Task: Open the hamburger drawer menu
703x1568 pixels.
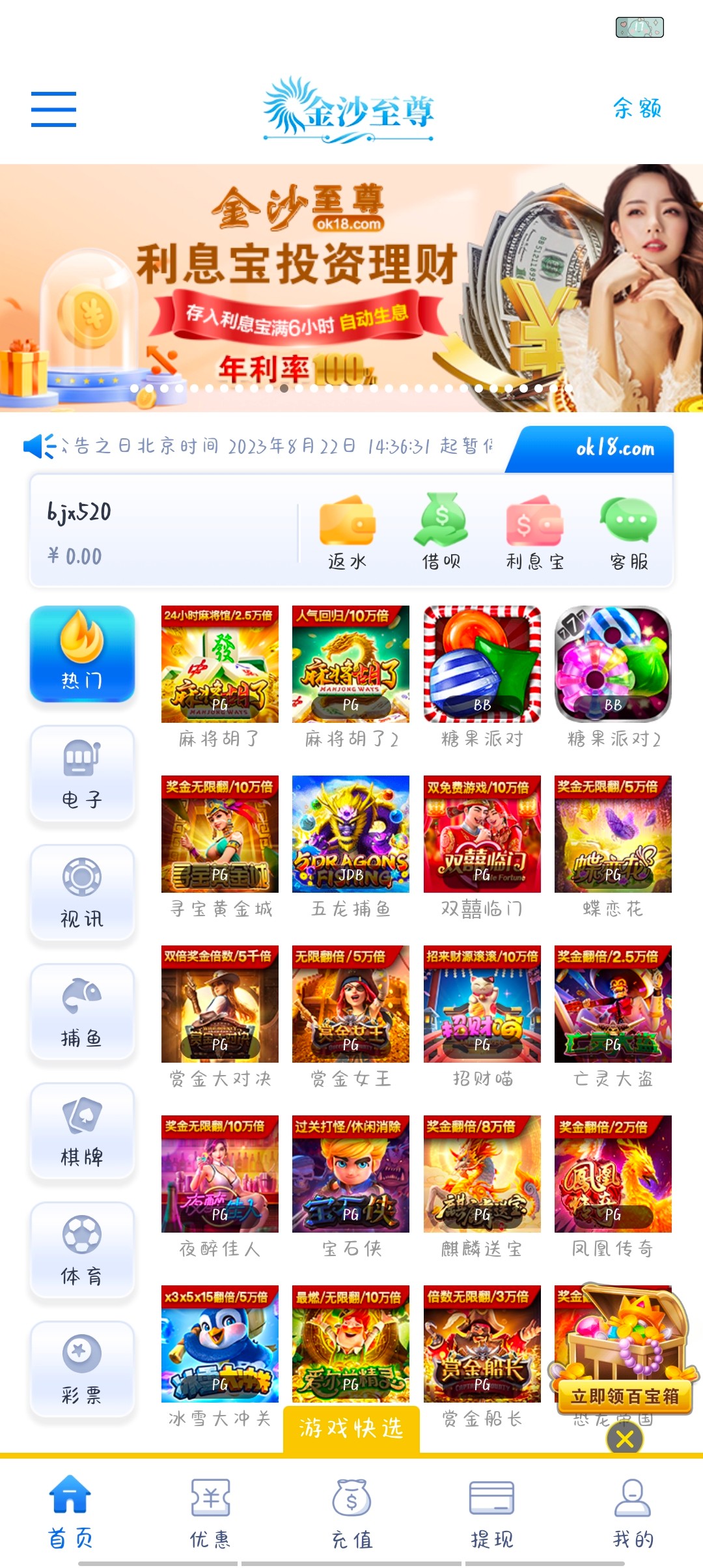Action: tap(53, 109)
